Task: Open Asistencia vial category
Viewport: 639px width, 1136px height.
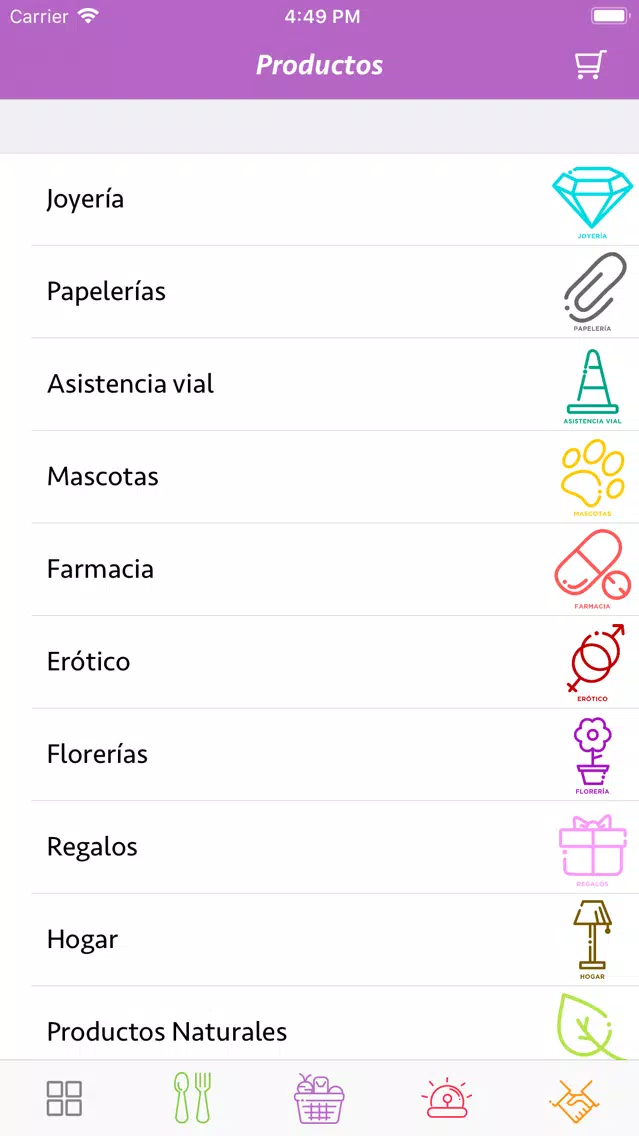Action: coord(320,385)
